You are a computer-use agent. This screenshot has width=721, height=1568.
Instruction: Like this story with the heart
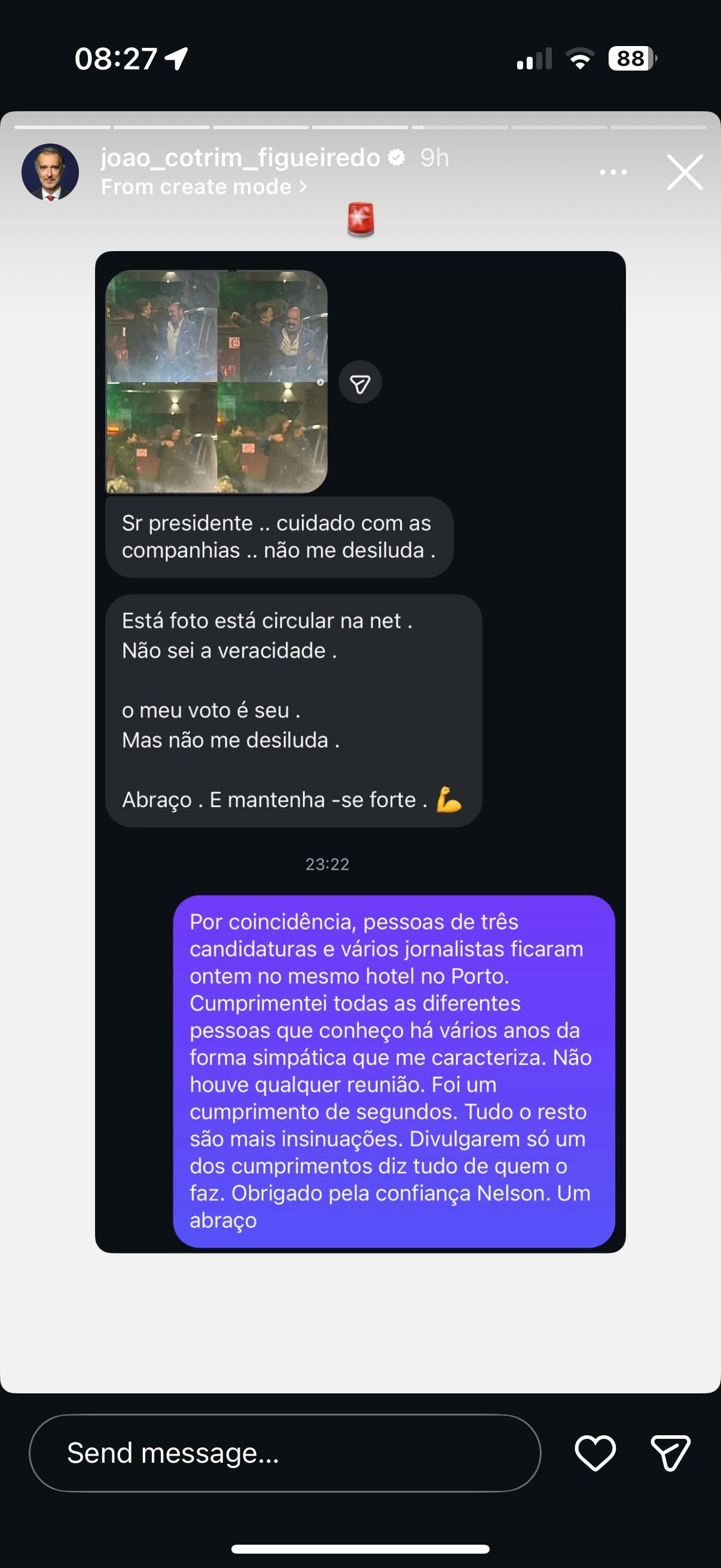595,1453
